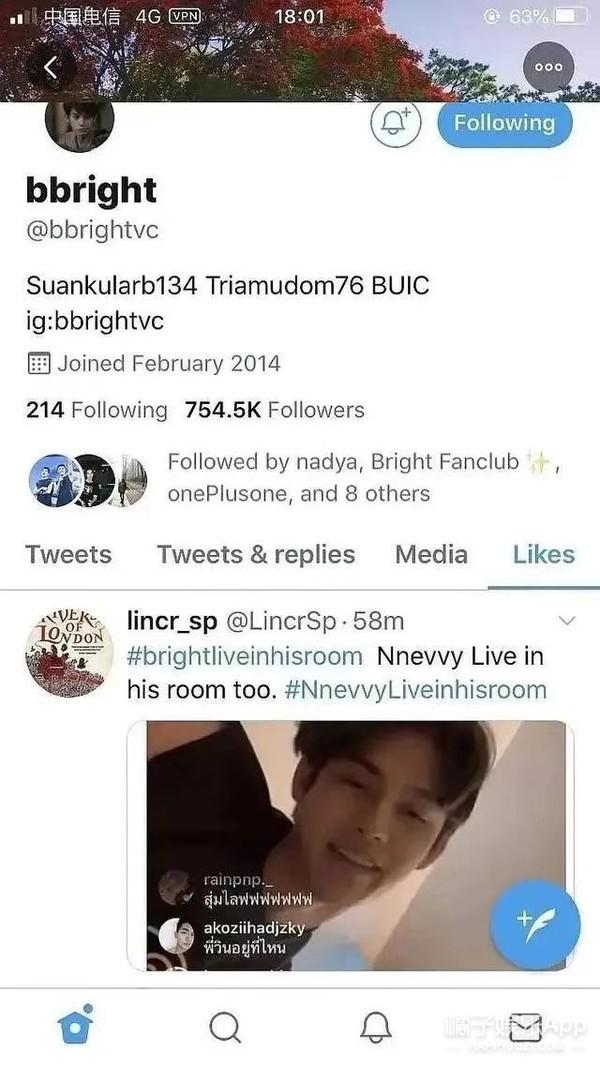Expand options chevron on lincr_sp's tweet
The width and height of the screenshot is (600, 1067).
coord(566,622)
